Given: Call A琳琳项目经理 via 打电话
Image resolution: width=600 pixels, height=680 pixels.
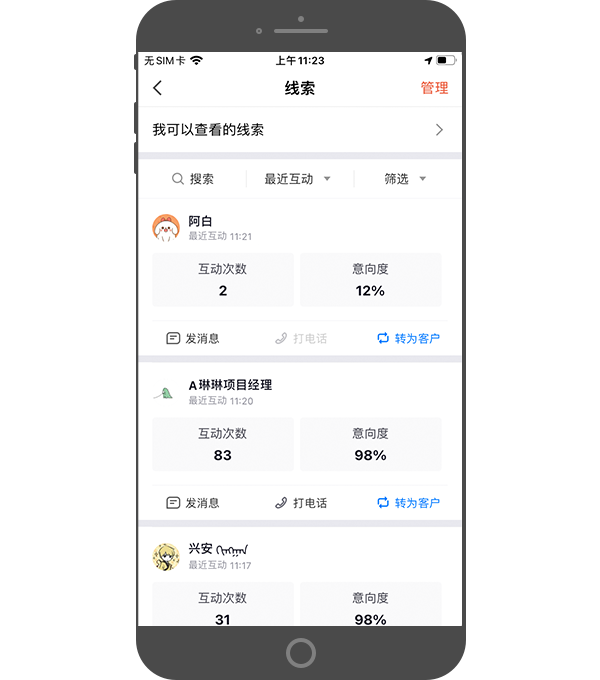Looking at the screenshot, I should point(301,502).
